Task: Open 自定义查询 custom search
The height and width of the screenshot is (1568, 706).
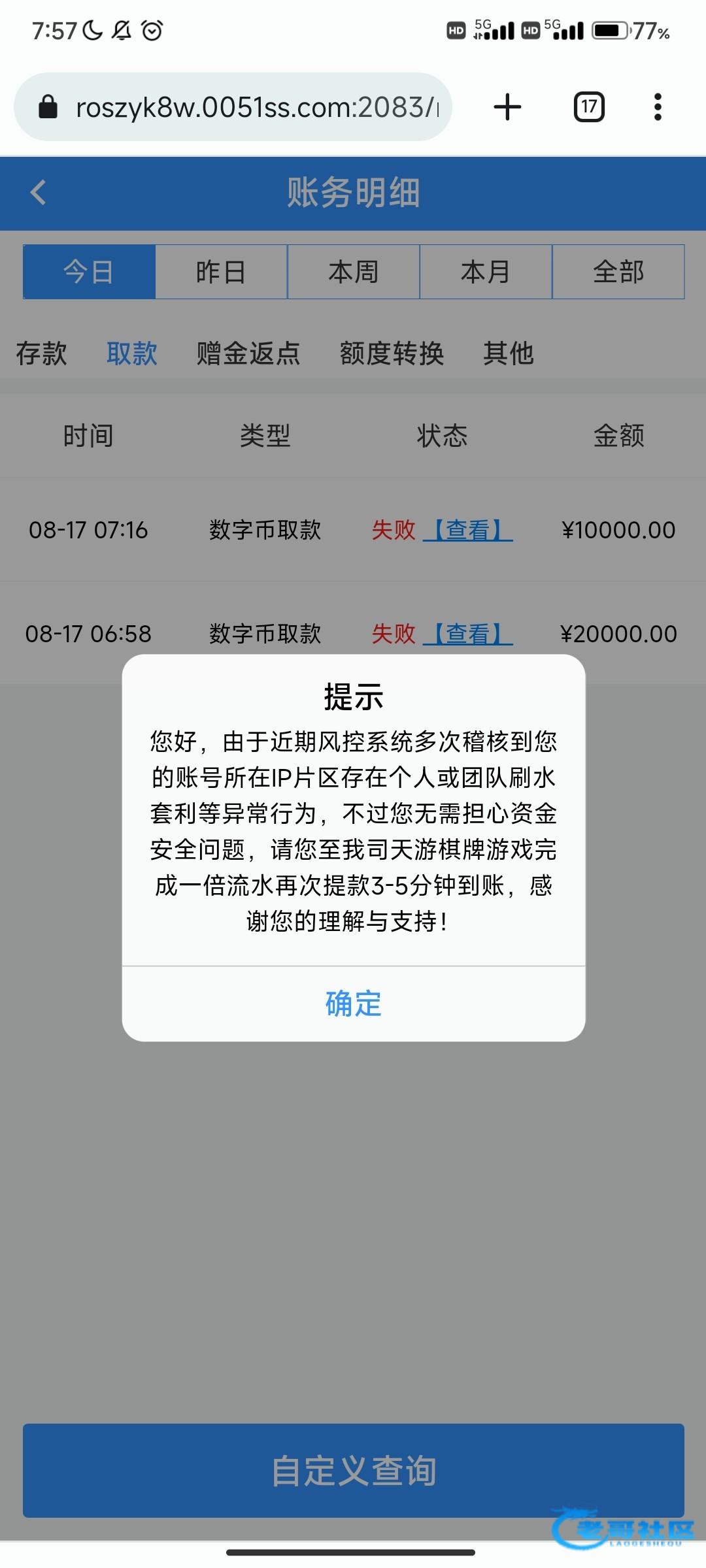Action: [x=353, y=1470]
